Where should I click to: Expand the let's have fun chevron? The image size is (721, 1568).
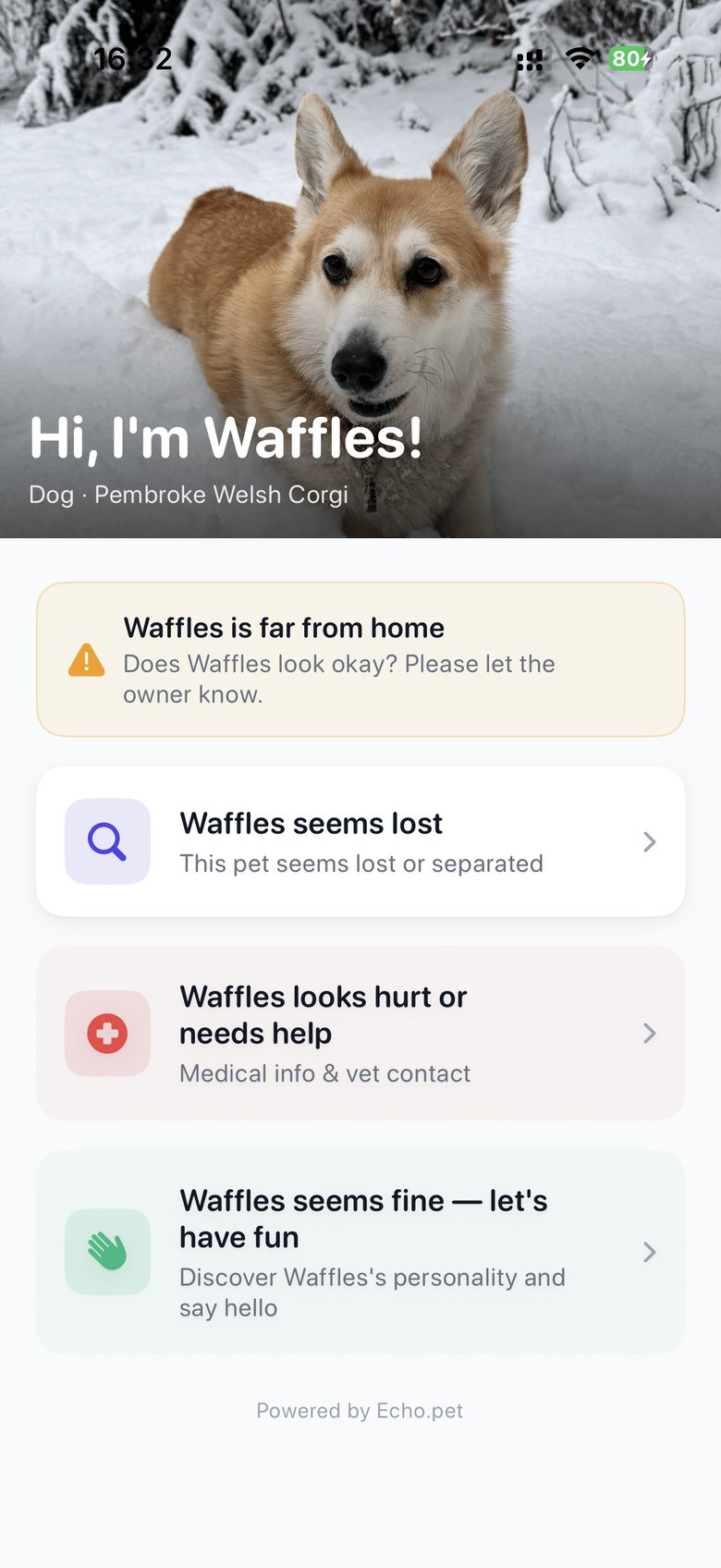point(650,1252)
